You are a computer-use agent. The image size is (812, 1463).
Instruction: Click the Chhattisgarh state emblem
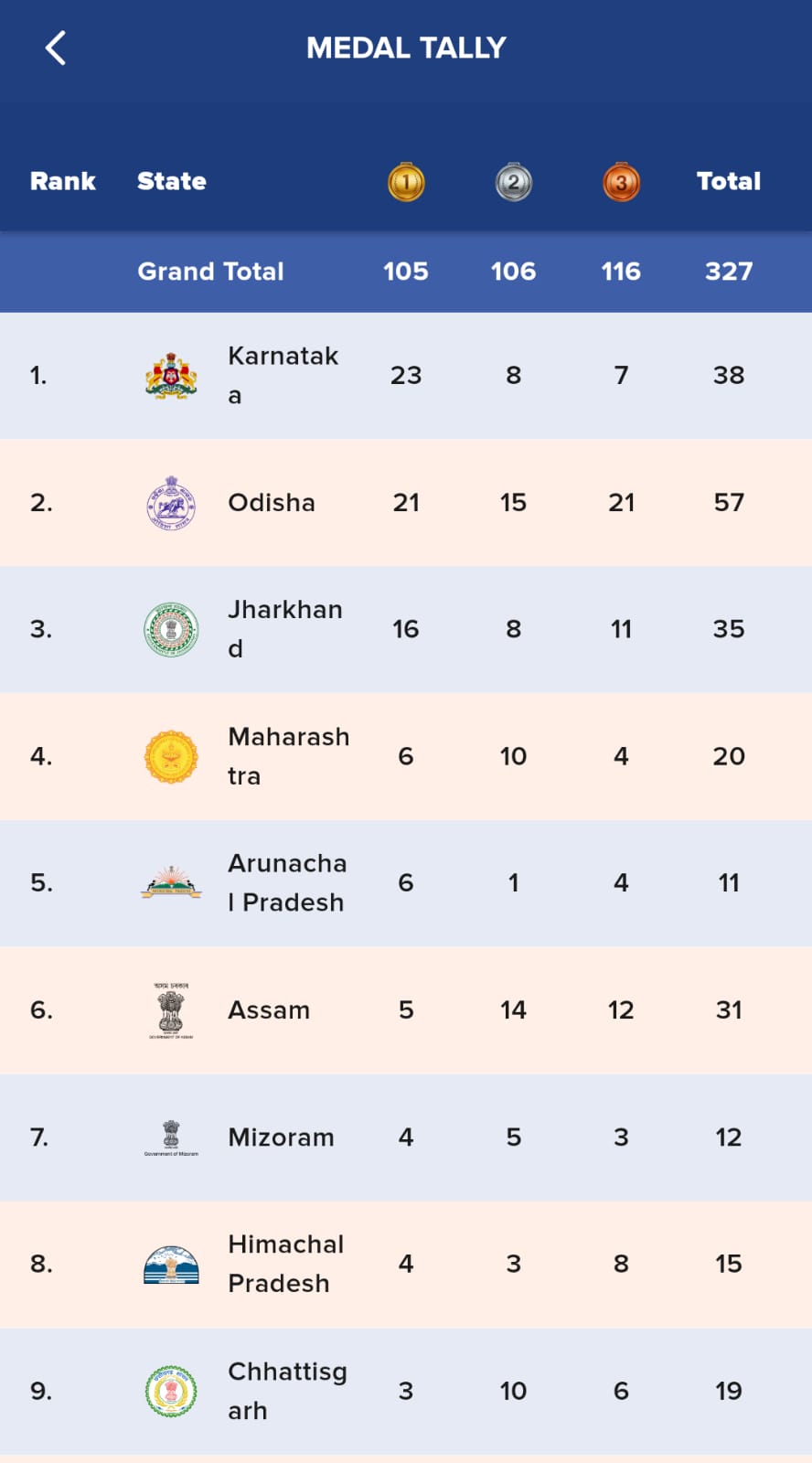click(172, 1391)
